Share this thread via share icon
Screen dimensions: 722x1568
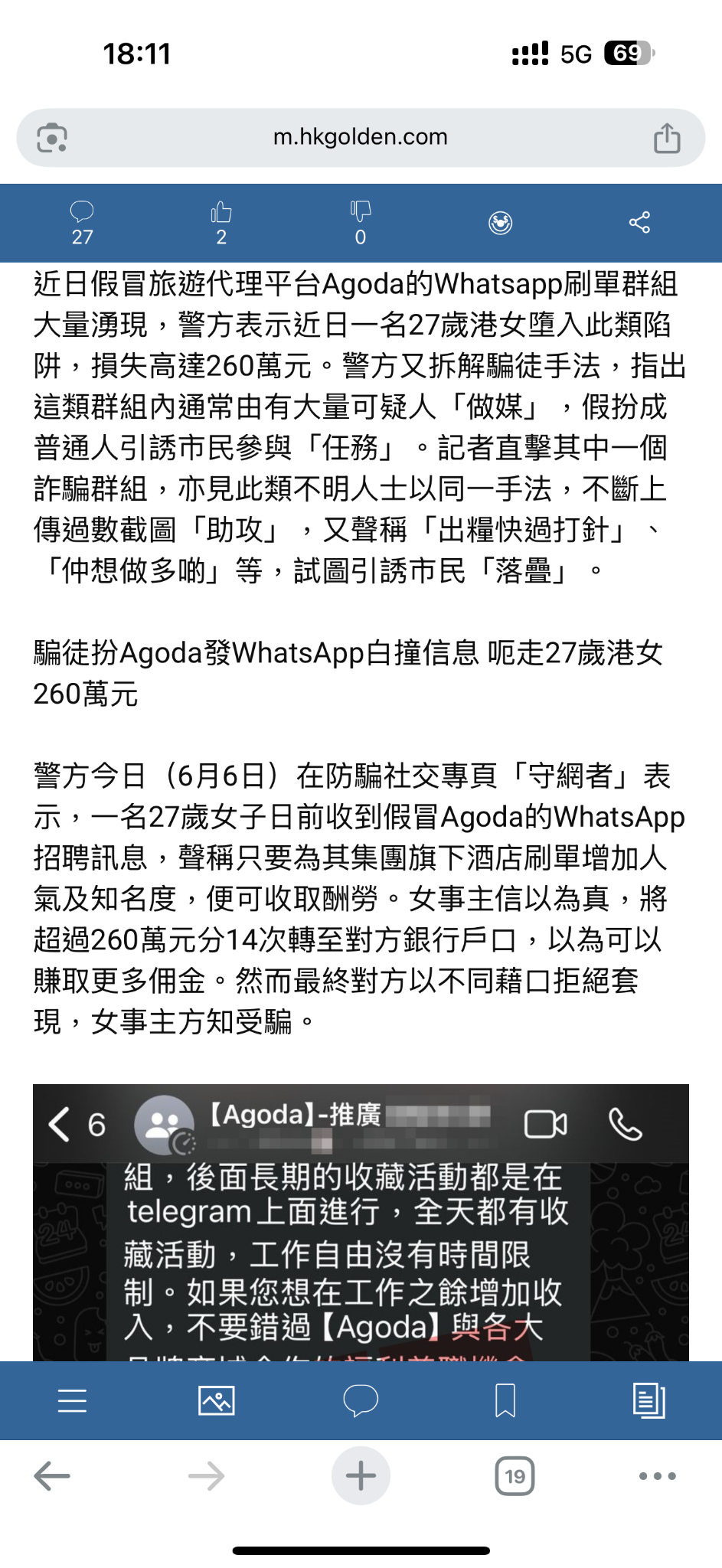639,223
